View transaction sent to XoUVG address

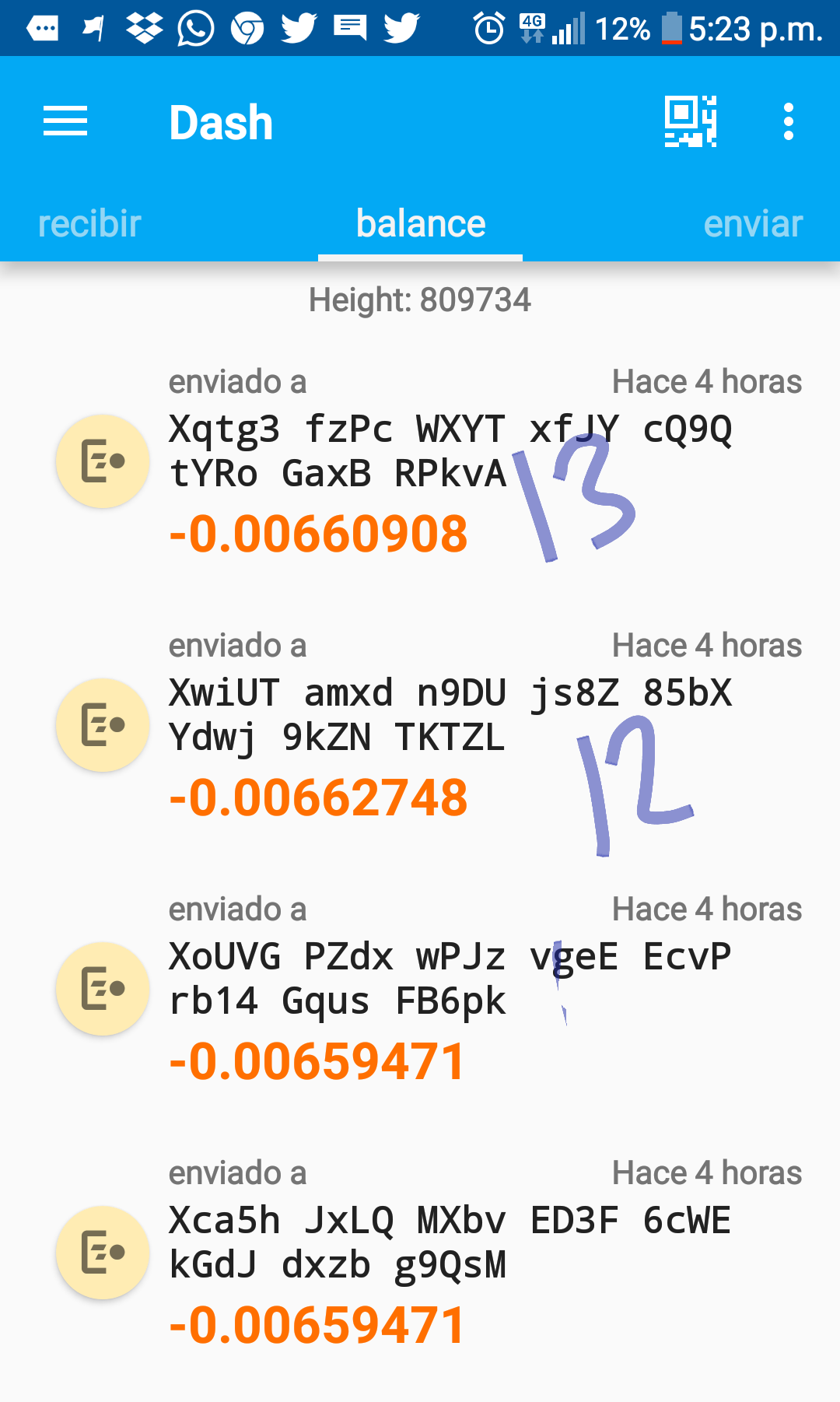pyautogui.click(x=420, y=989)
